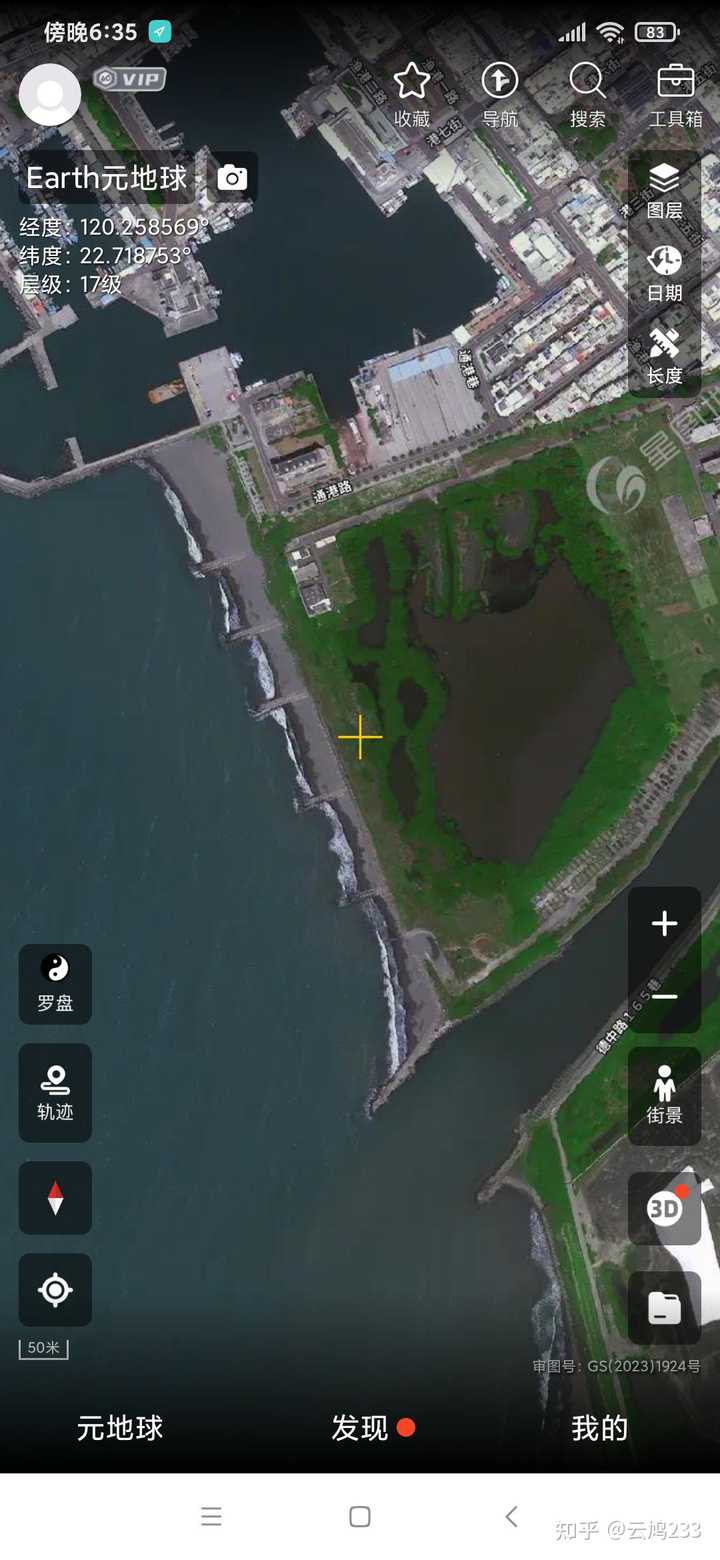Open 街景 street view
The height and width of the screenshot is (1560, 720).
click(x=664, y=1096)
